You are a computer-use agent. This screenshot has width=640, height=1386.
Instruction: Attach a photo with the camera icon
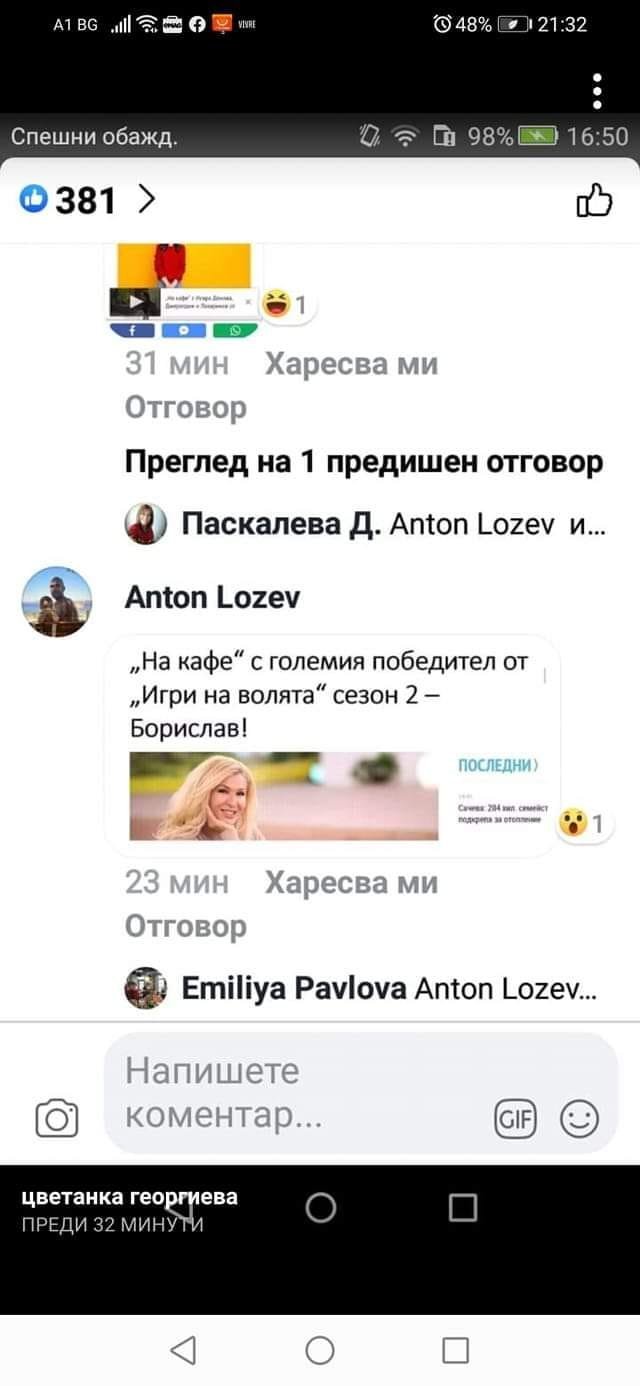click(x=57, y=1118)
